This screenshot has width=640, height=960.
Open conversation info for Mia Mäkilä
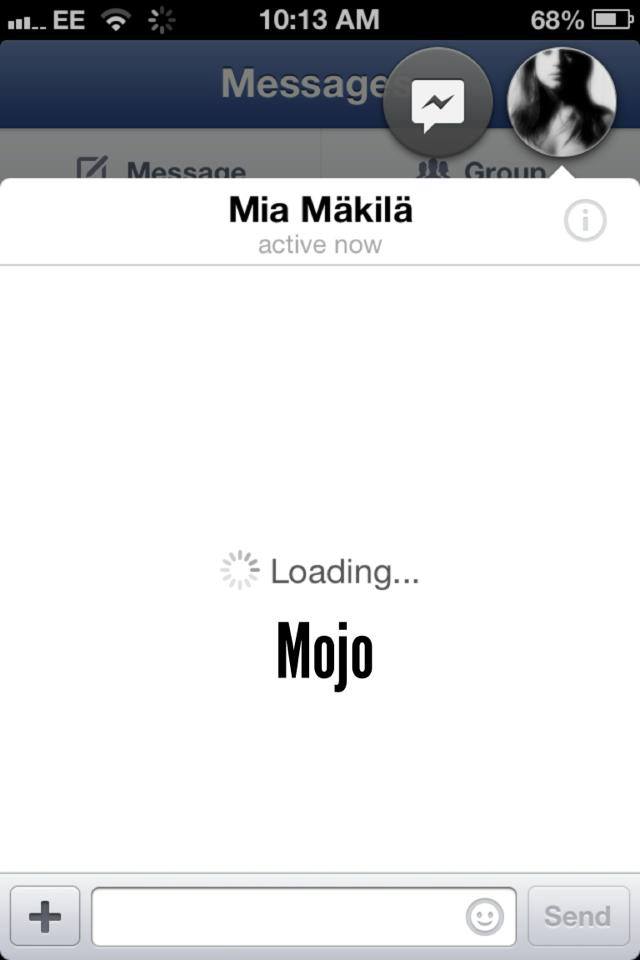pos(585,221)
